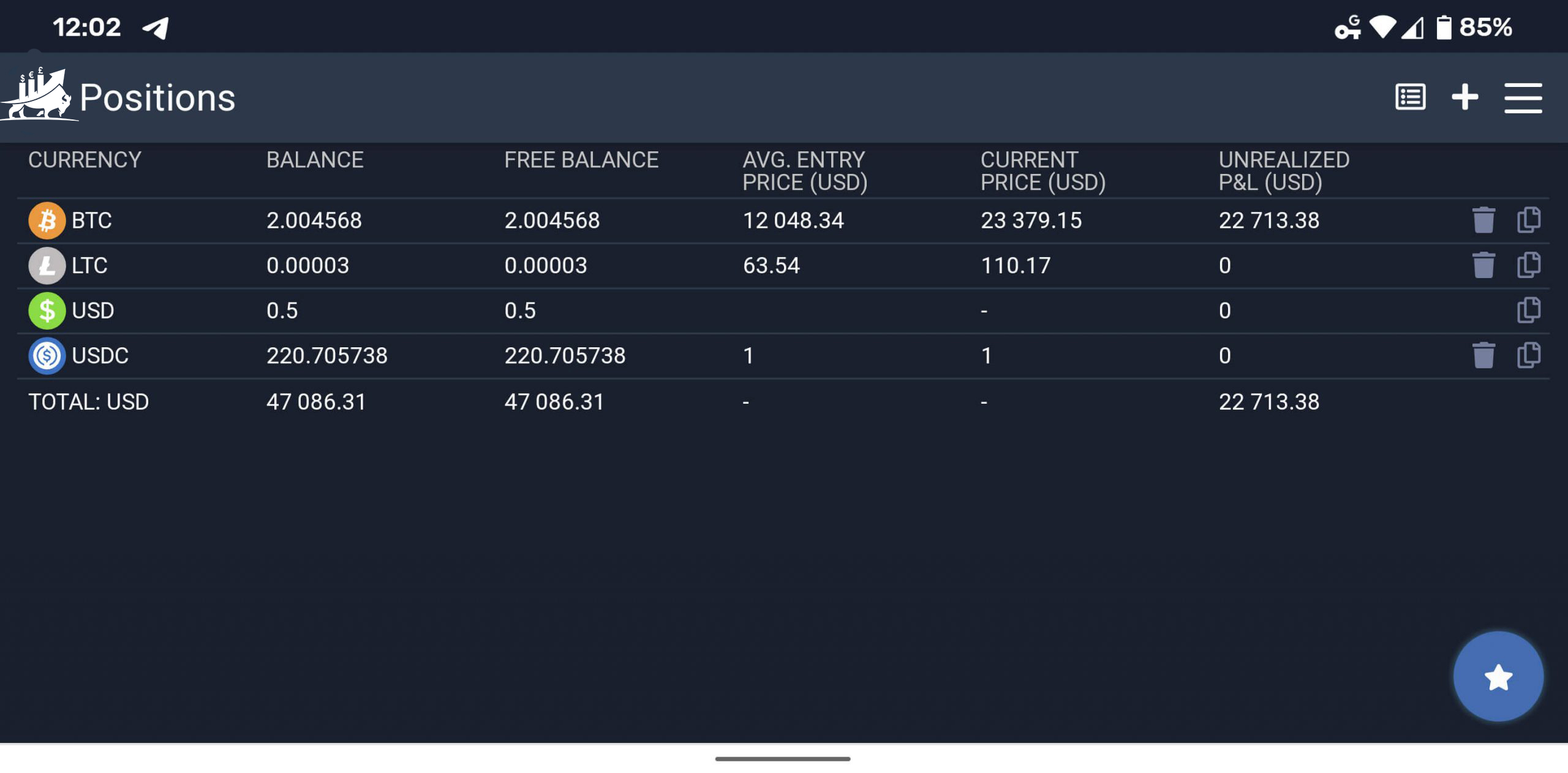The image size is (1568, 773).
Task: Delete the BTC position
Action: (1483, 221)
